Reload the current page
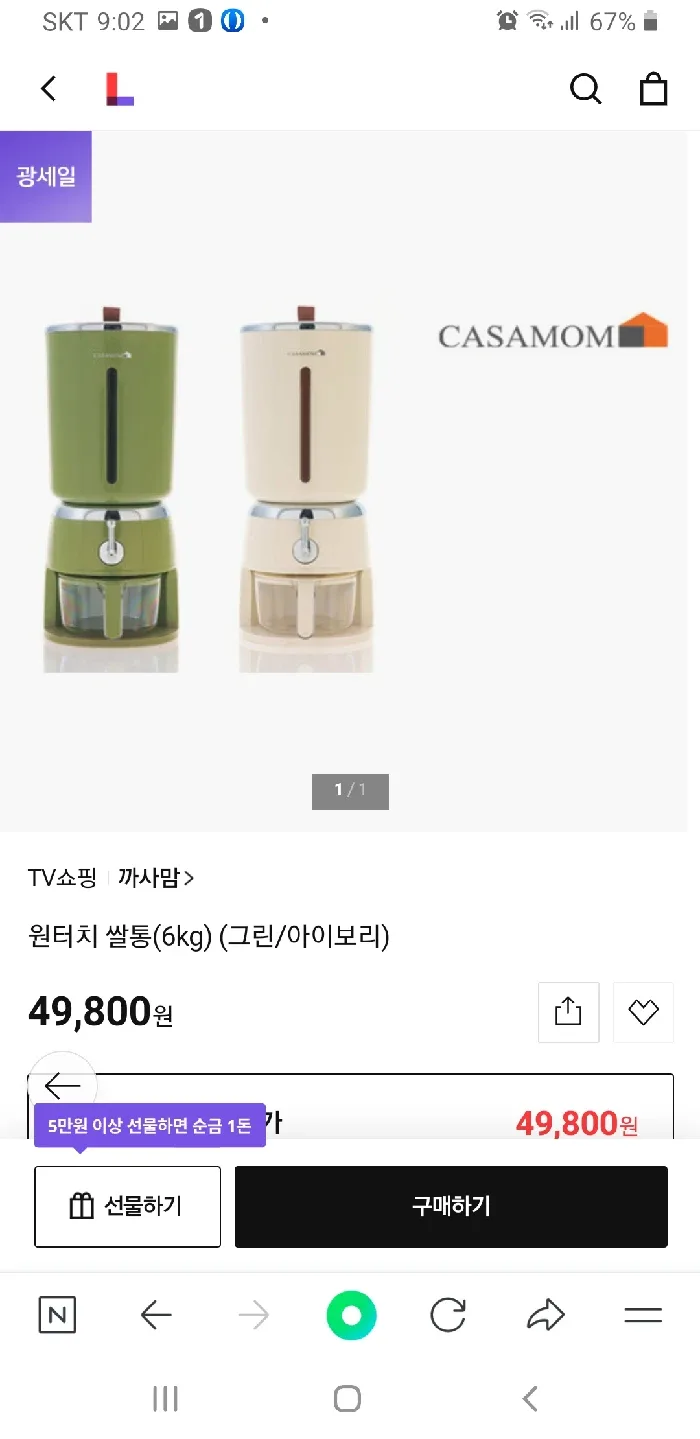This screenshot has height=1439, width=700. tap(448, 1315)
